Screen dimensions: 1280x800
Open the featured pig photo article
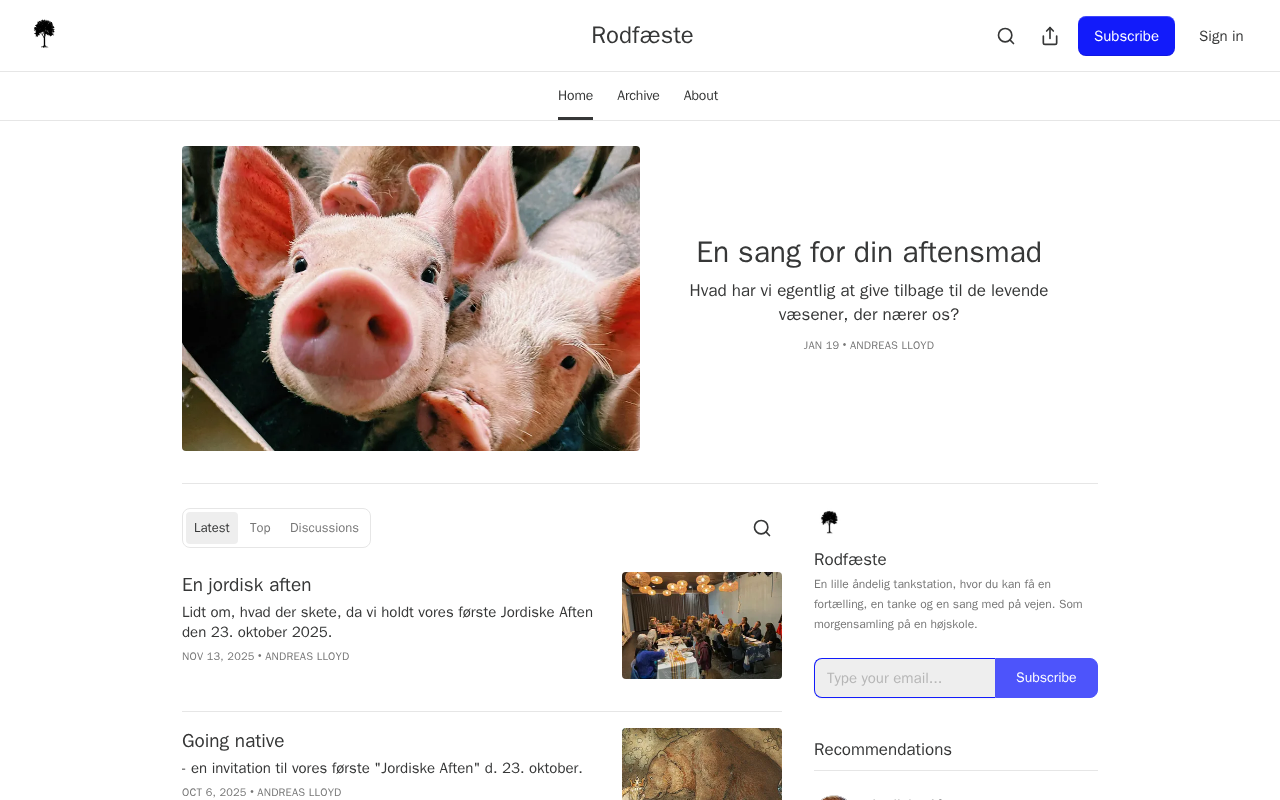(411, 298)
